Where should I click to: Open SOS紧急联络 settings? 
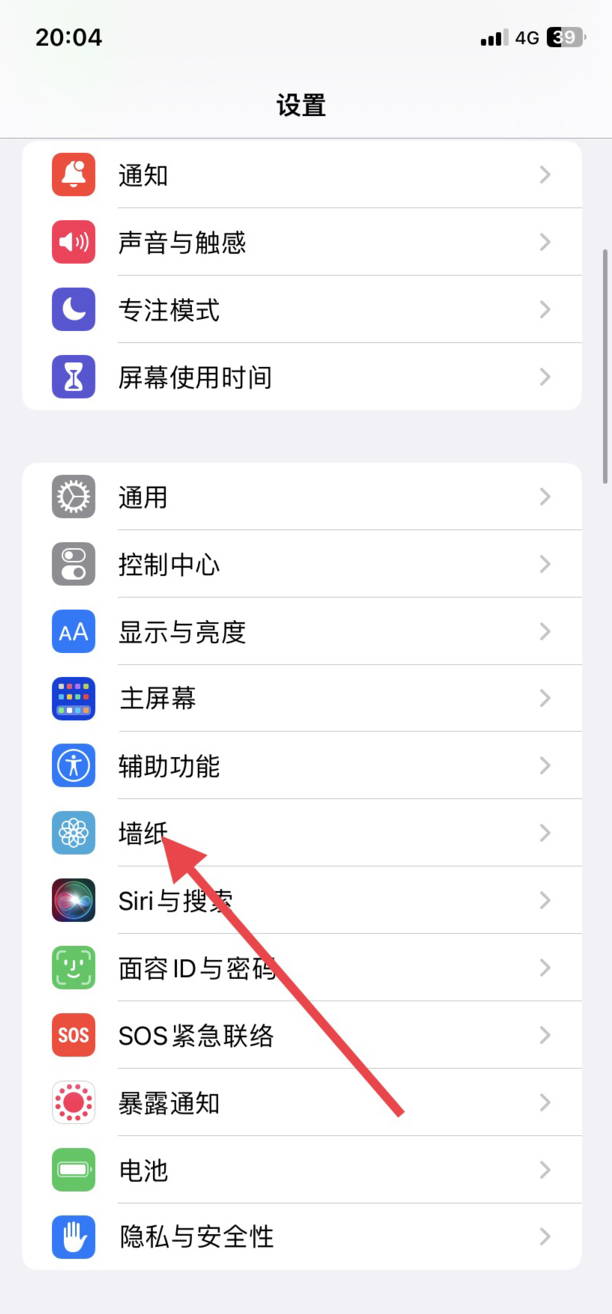302,1035
